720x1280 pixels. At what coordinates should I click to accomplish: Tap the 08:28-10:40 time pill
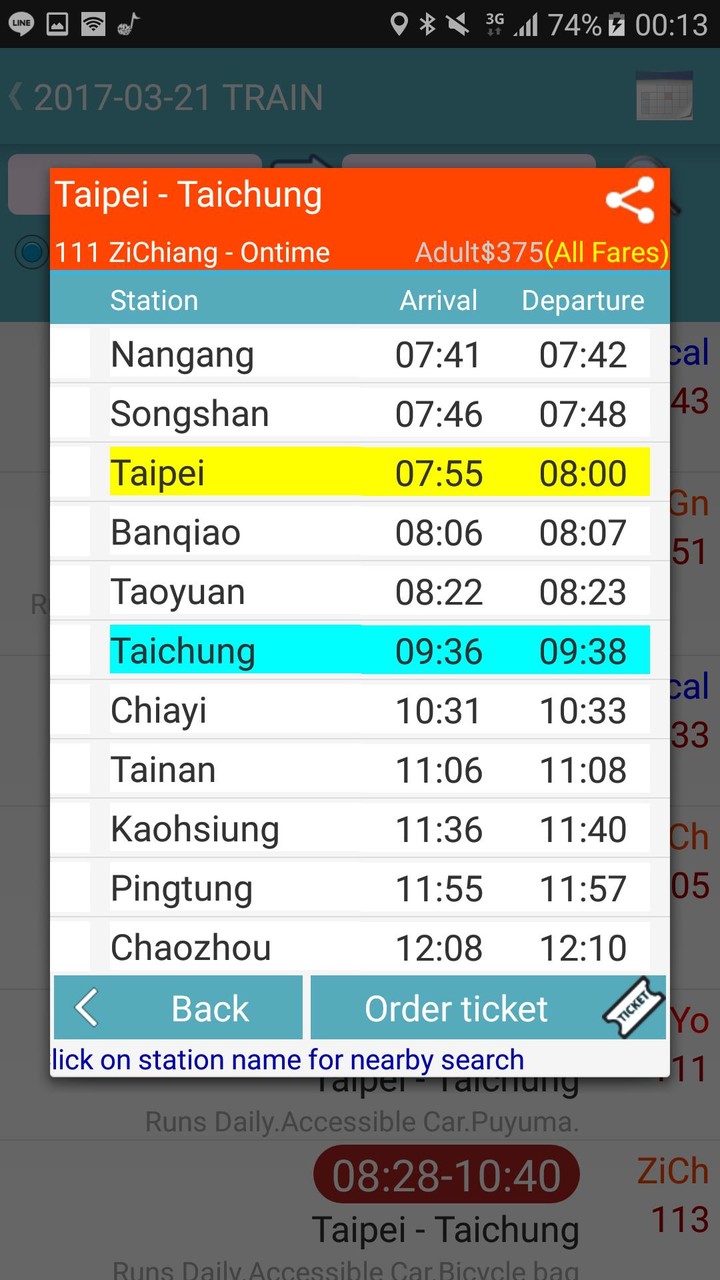tap(445, 1174)
